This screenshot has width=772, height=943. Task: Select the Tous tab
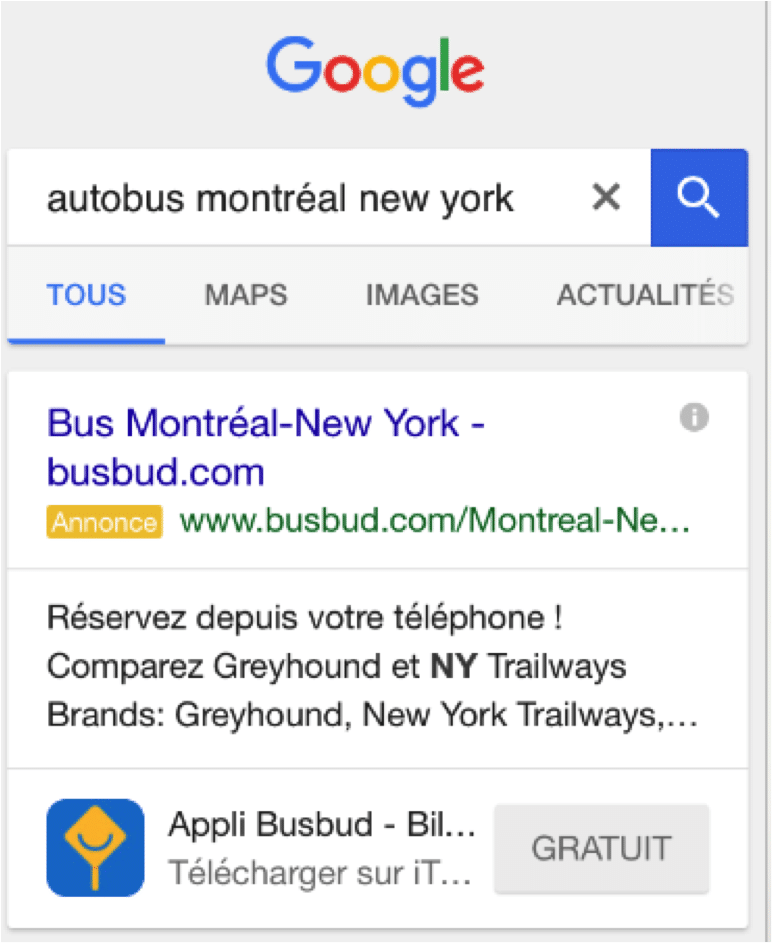(x=86, y=295)
